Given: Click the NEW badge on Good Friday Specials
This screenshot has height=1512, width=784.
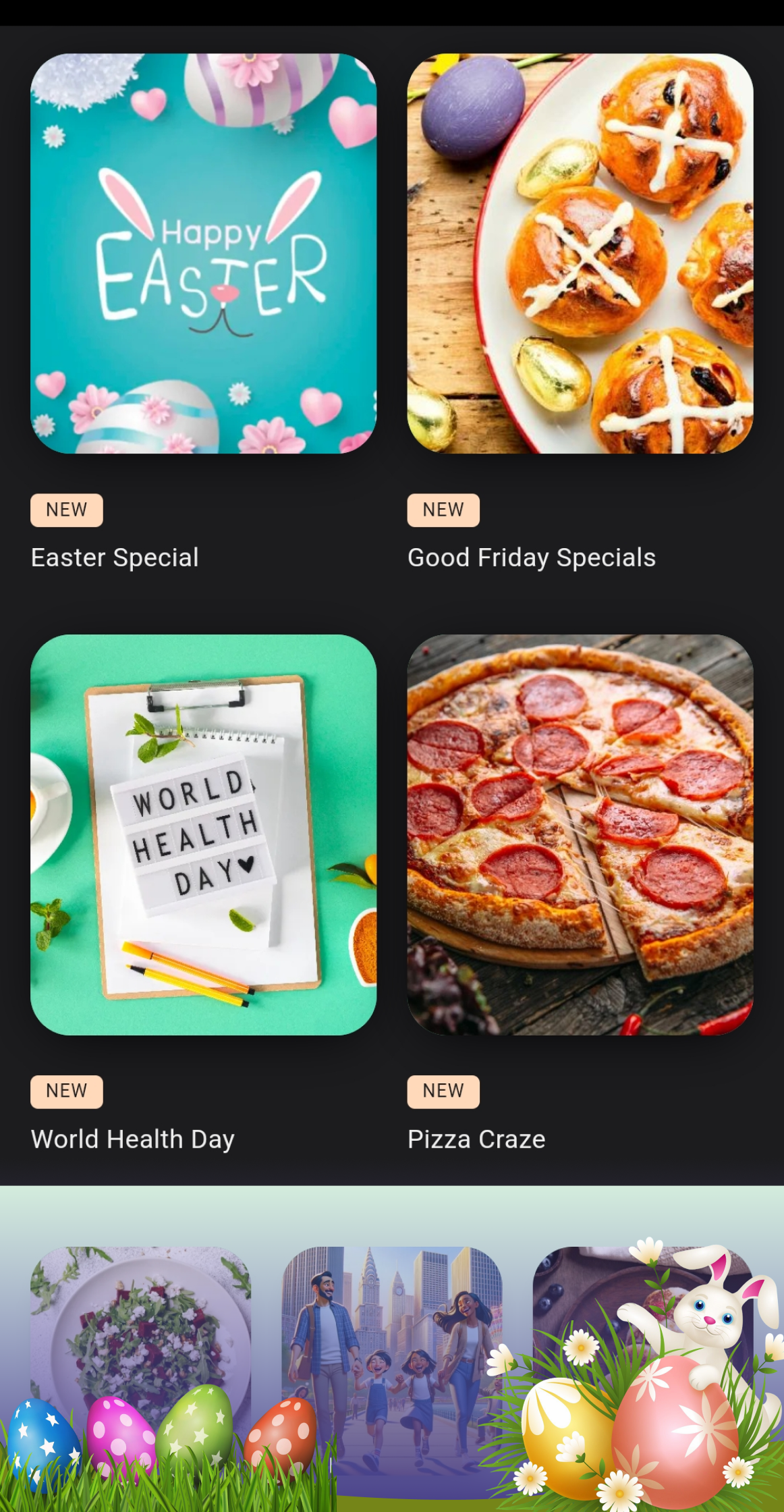Looking at the screenshot, I should (443, 509).
